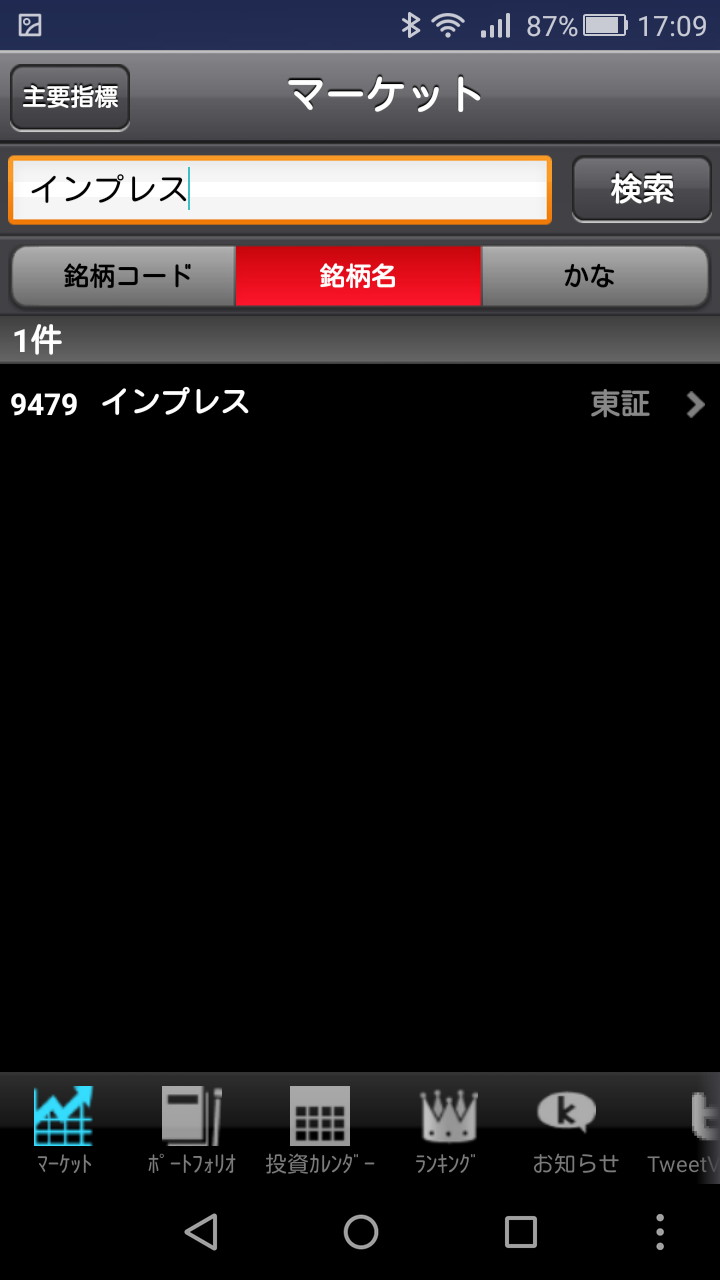Tap the 検索 search button
720x1280 pixels.
pos(642,189)
